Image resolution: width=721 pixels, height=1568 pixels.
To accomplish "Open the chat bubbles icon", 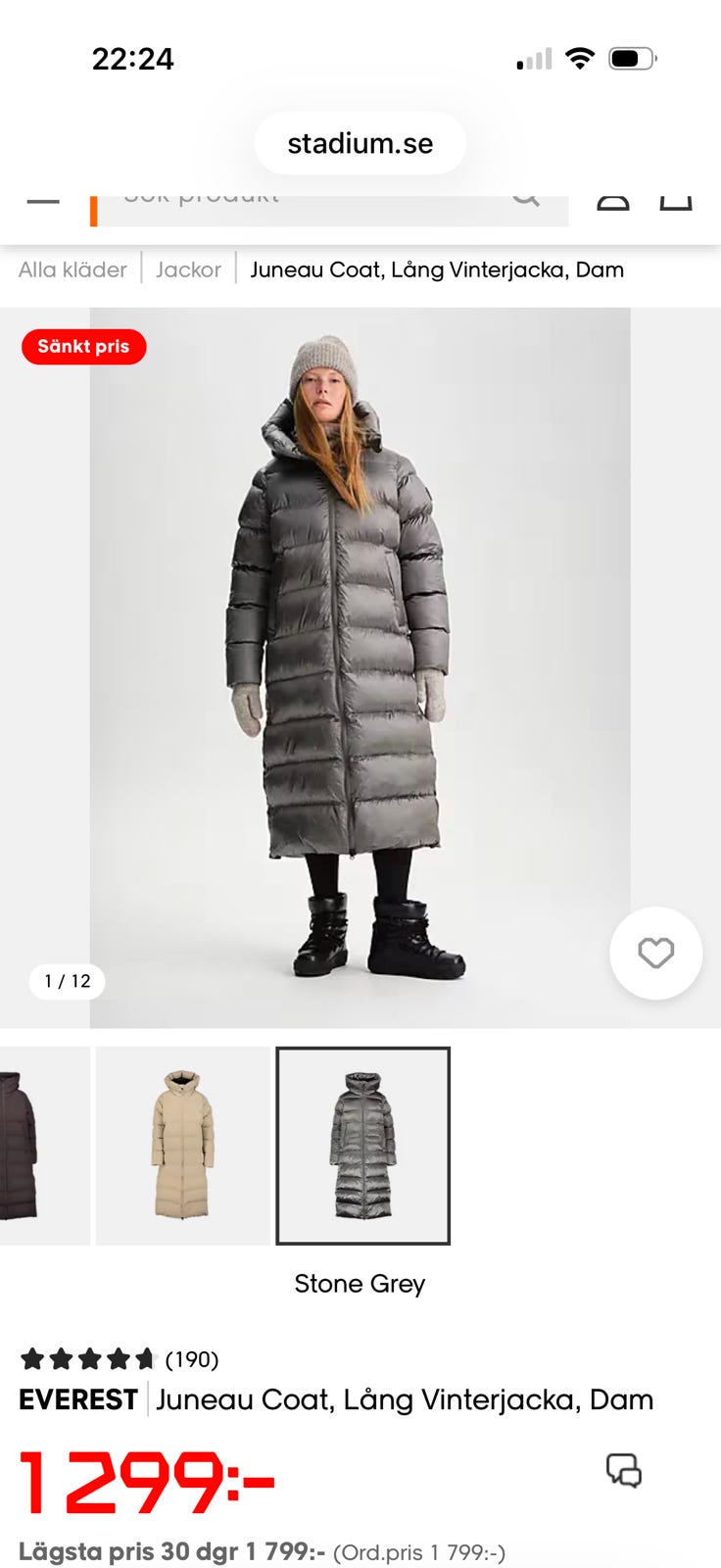I will (623, 1470).
